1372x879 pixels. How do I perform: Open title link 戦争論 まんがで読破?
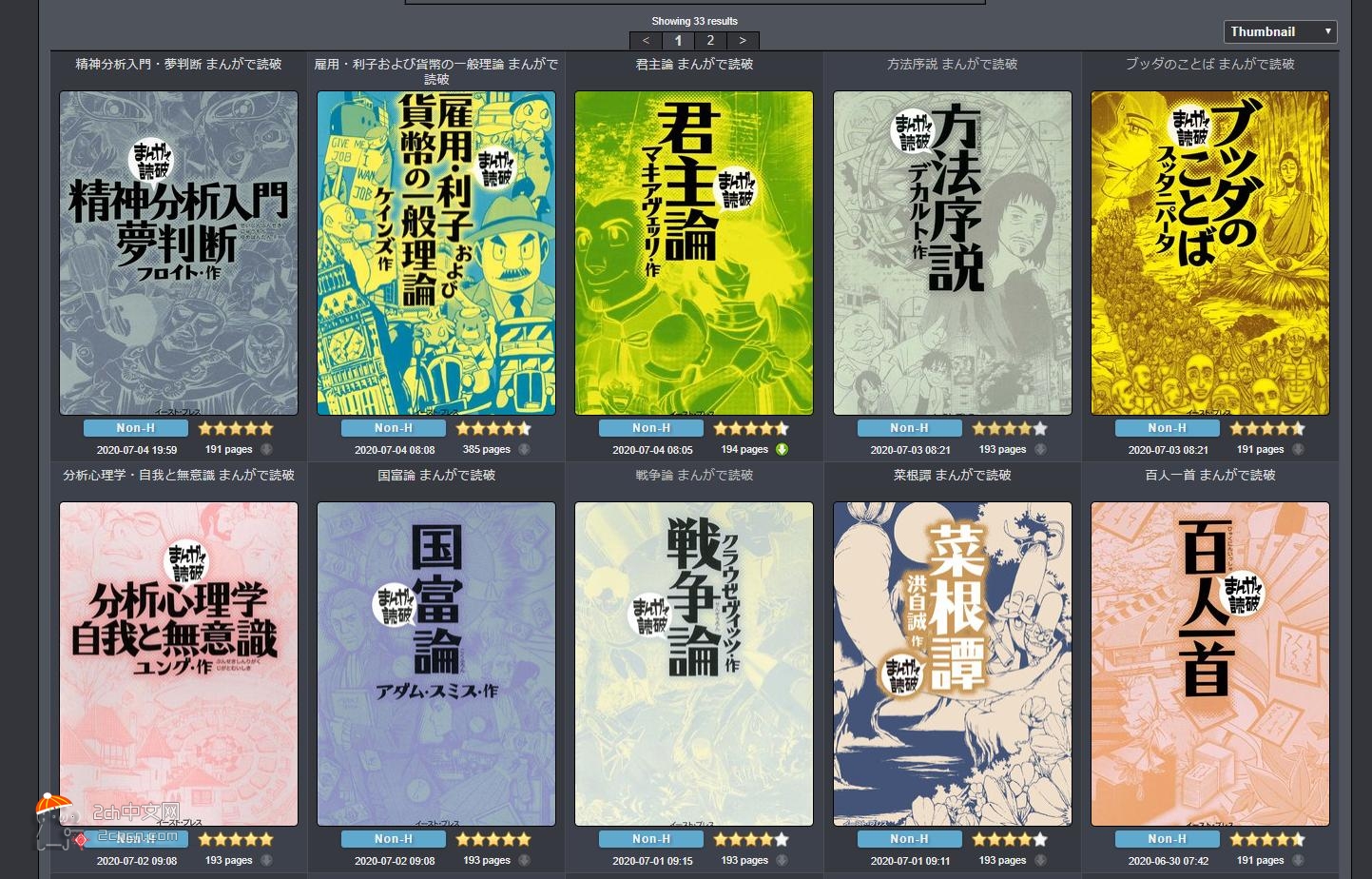coord(694,475)
